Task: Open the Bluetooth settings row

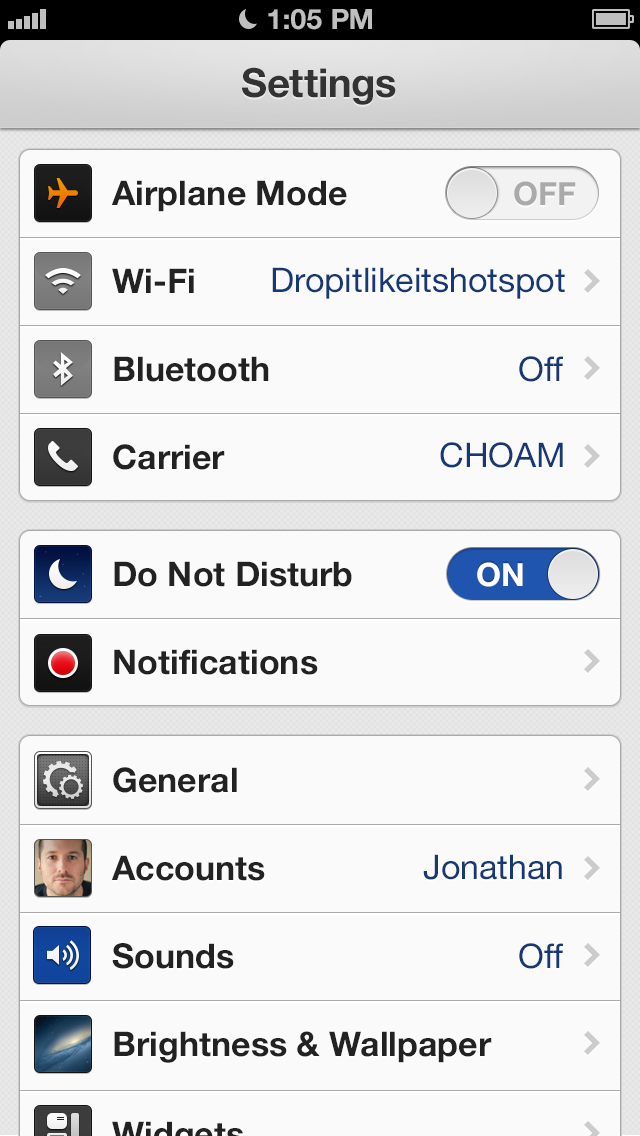Action: [320, 370]
